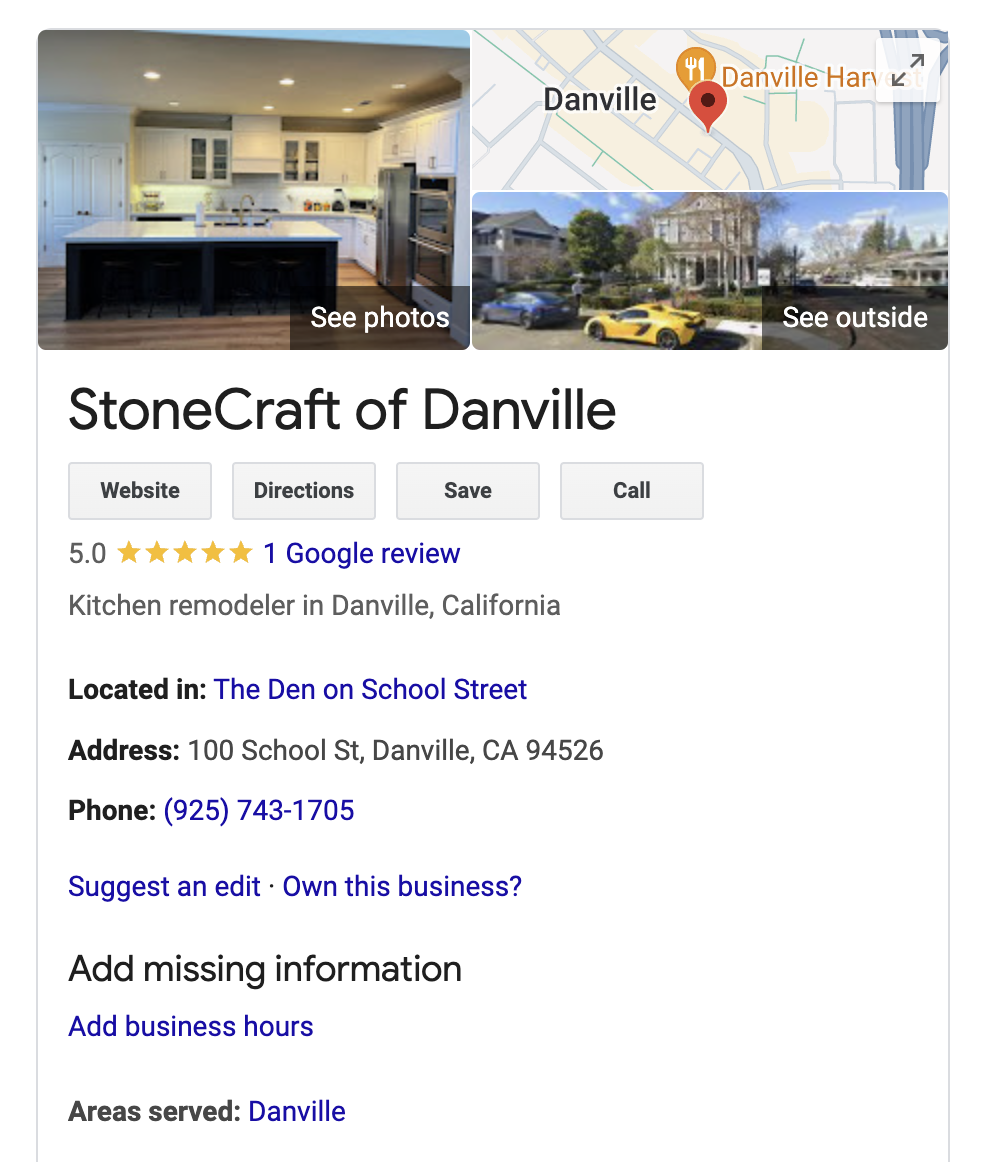The image size is (1000, 1162).
Task: Open the See photos kitchen image
Action: tap(254, 190)
